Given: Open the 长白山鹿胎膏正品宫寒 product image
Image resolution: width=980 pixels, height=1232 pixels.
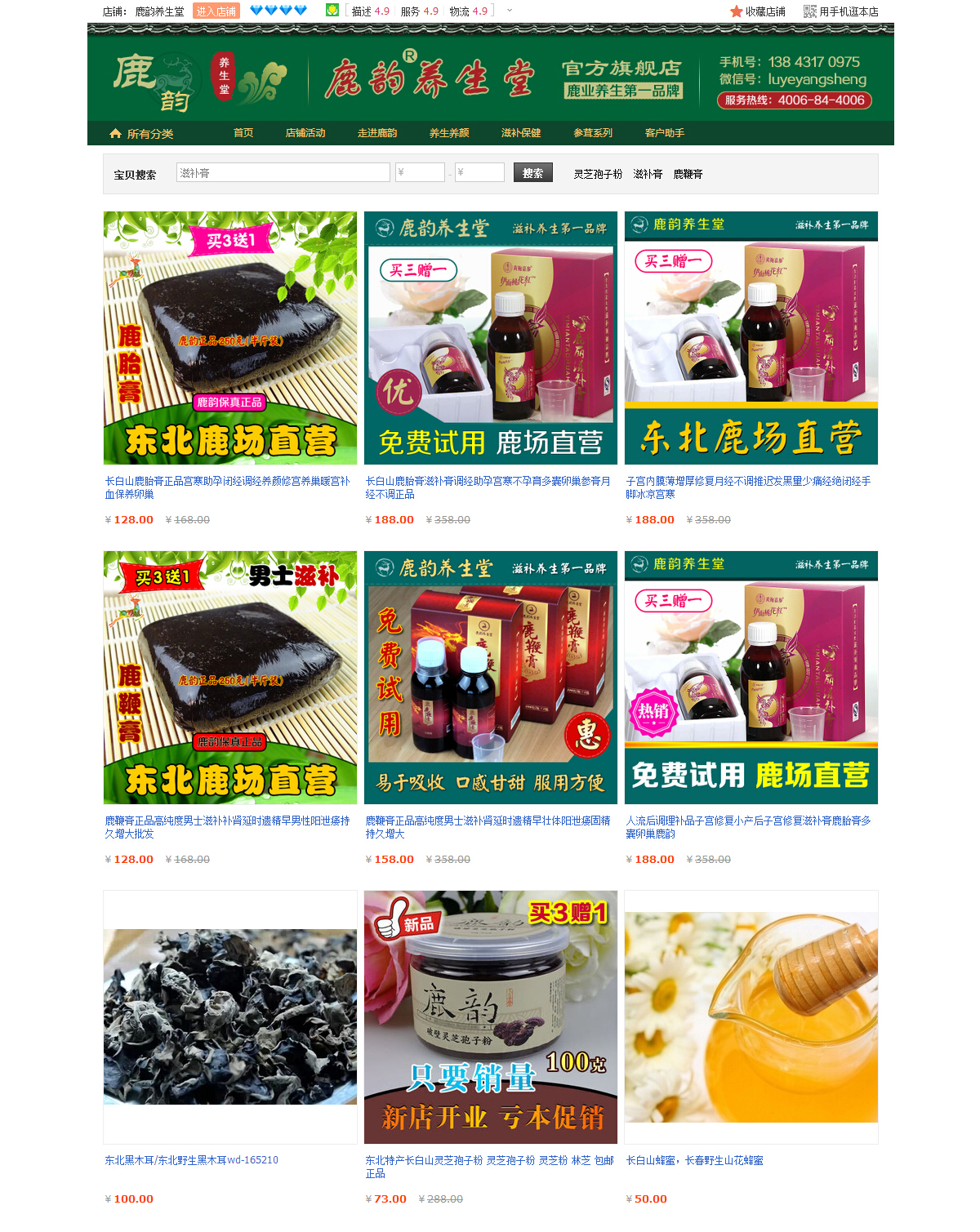Looking at the screenshot, I should (230, 338).
